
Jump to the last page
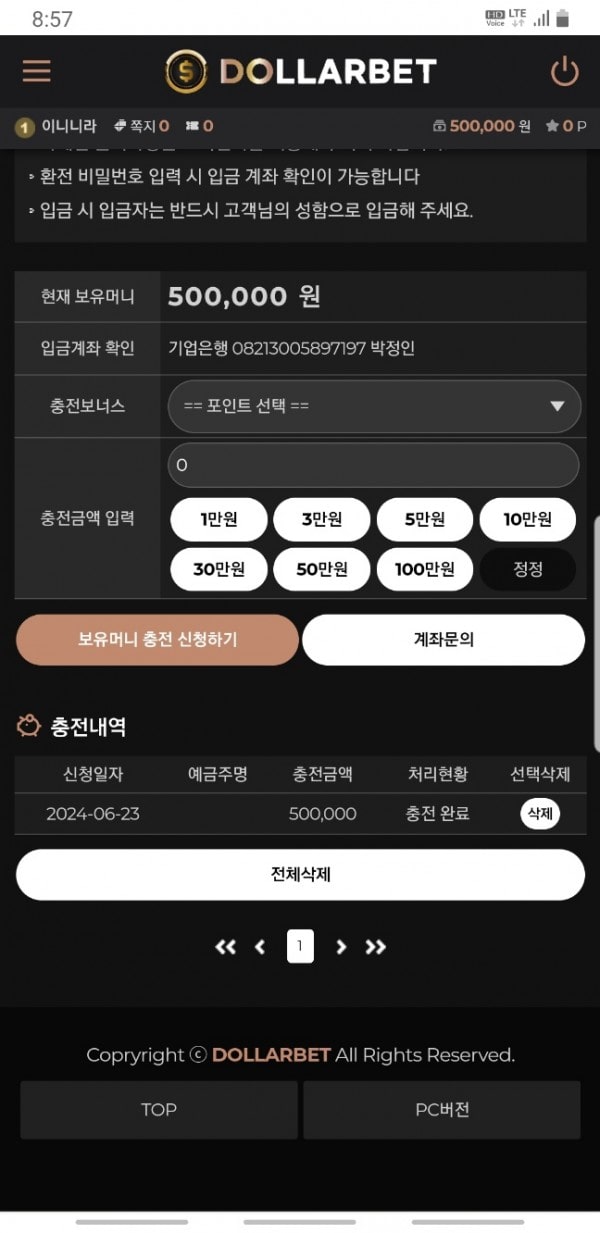click(375, 946)
